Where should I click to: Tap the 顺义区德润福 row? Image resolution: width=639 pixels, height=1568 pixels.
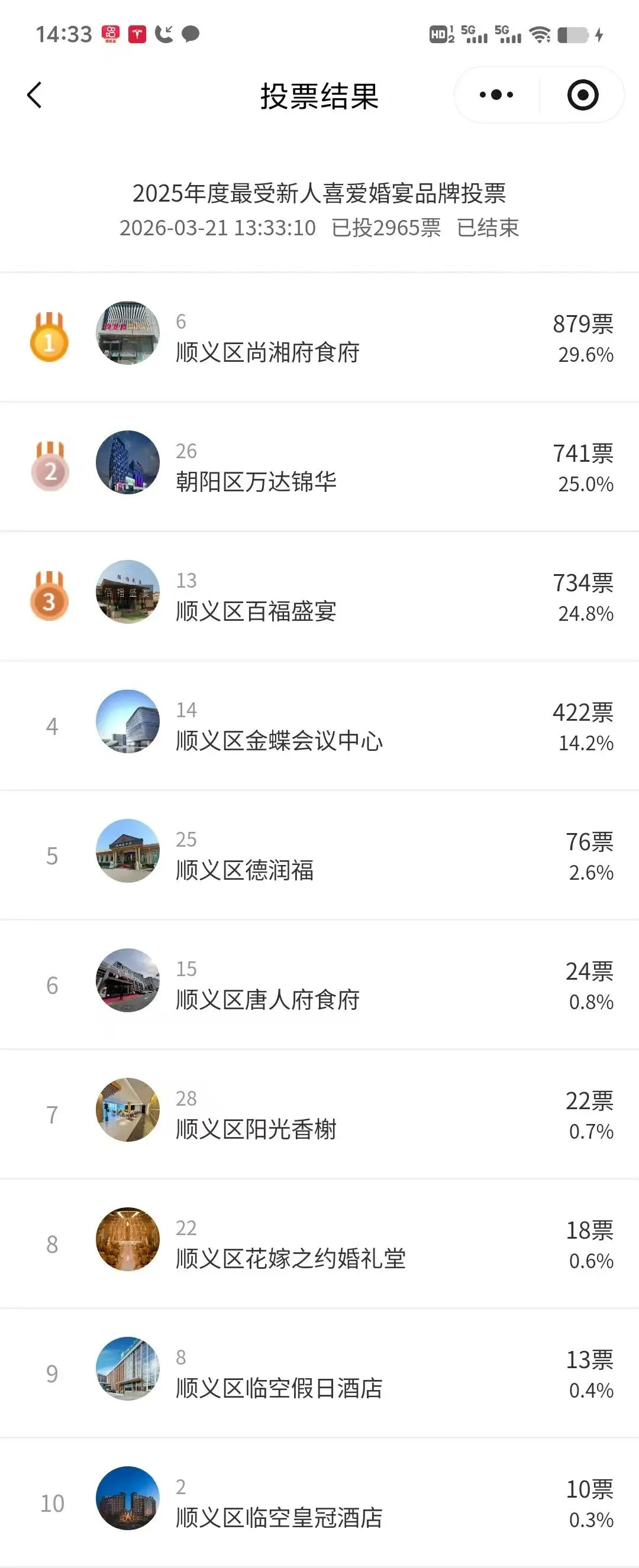pos(319,855)
